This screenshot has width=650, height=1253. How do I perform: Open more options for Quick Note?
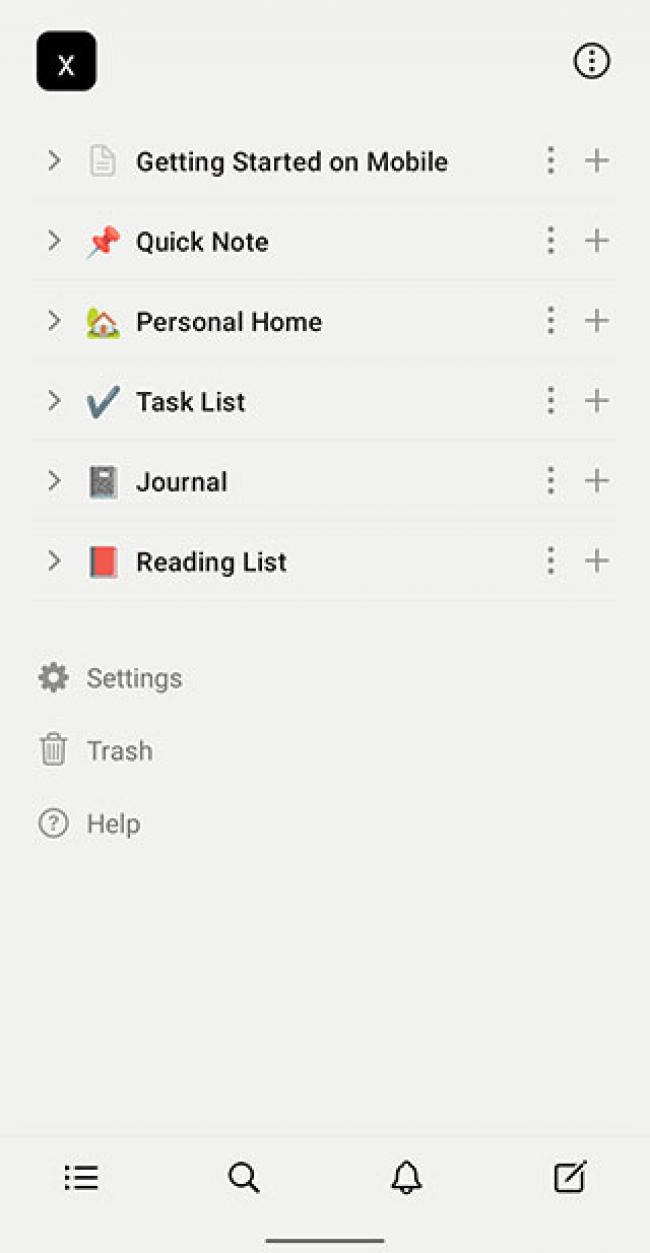[550, 241]
